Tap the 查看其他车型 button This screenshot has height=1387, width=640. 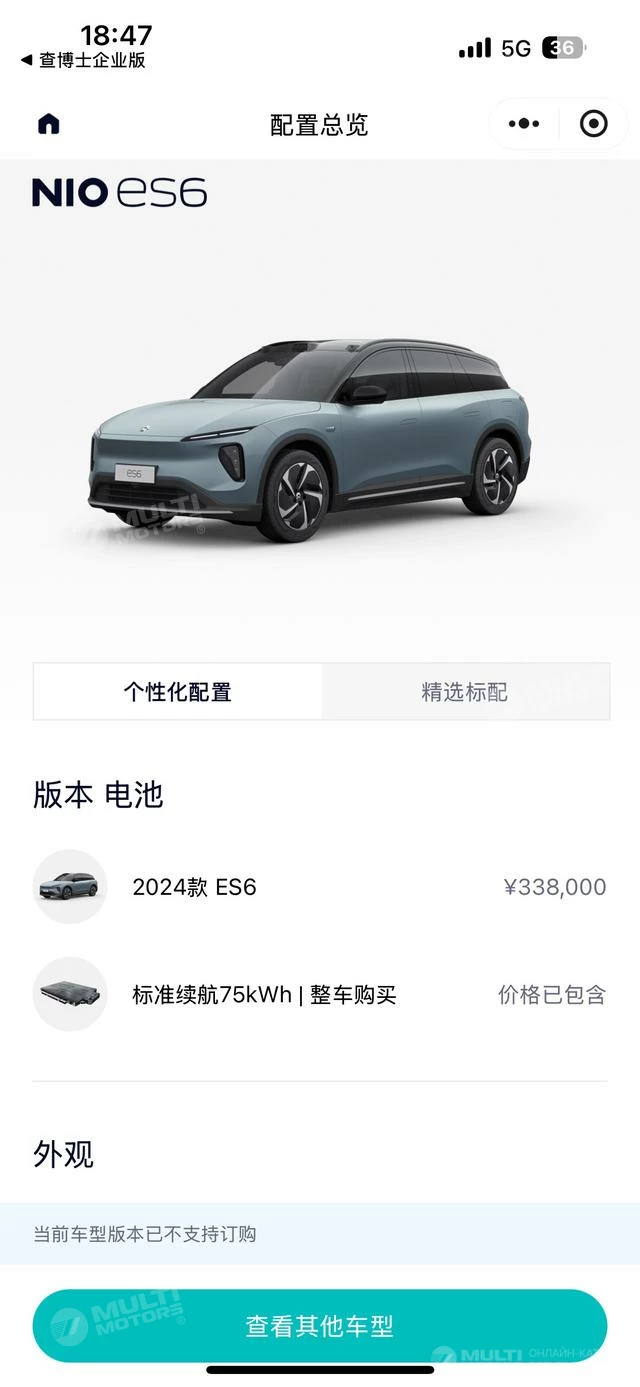point(320,1326)
